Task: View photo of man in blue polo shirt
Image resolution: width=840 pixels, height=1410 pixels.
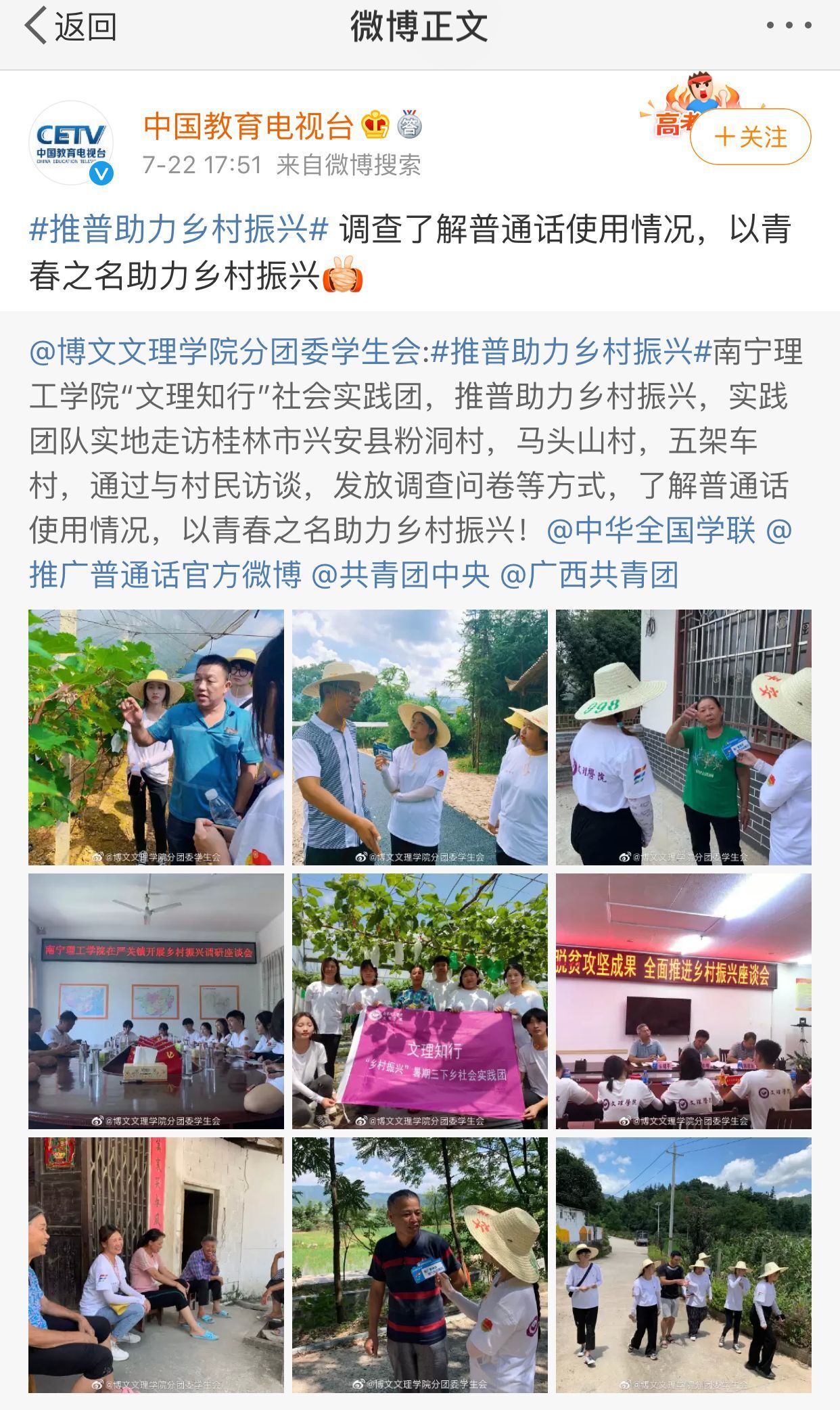Action: pyautogui.click(x=156, y=737)
